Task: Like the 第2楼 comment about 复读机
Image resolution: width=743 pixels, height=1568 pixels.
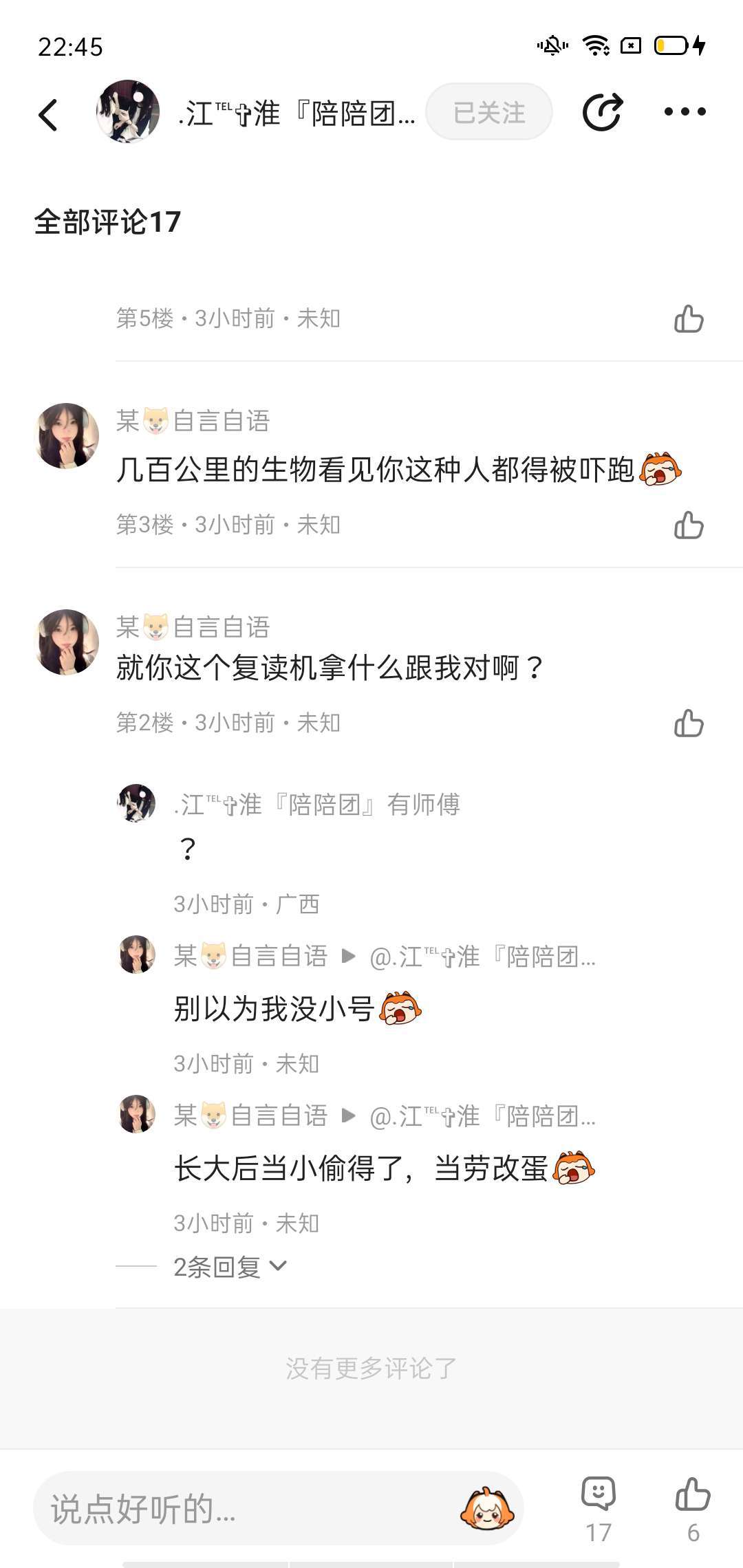Action: click(689, 723)
